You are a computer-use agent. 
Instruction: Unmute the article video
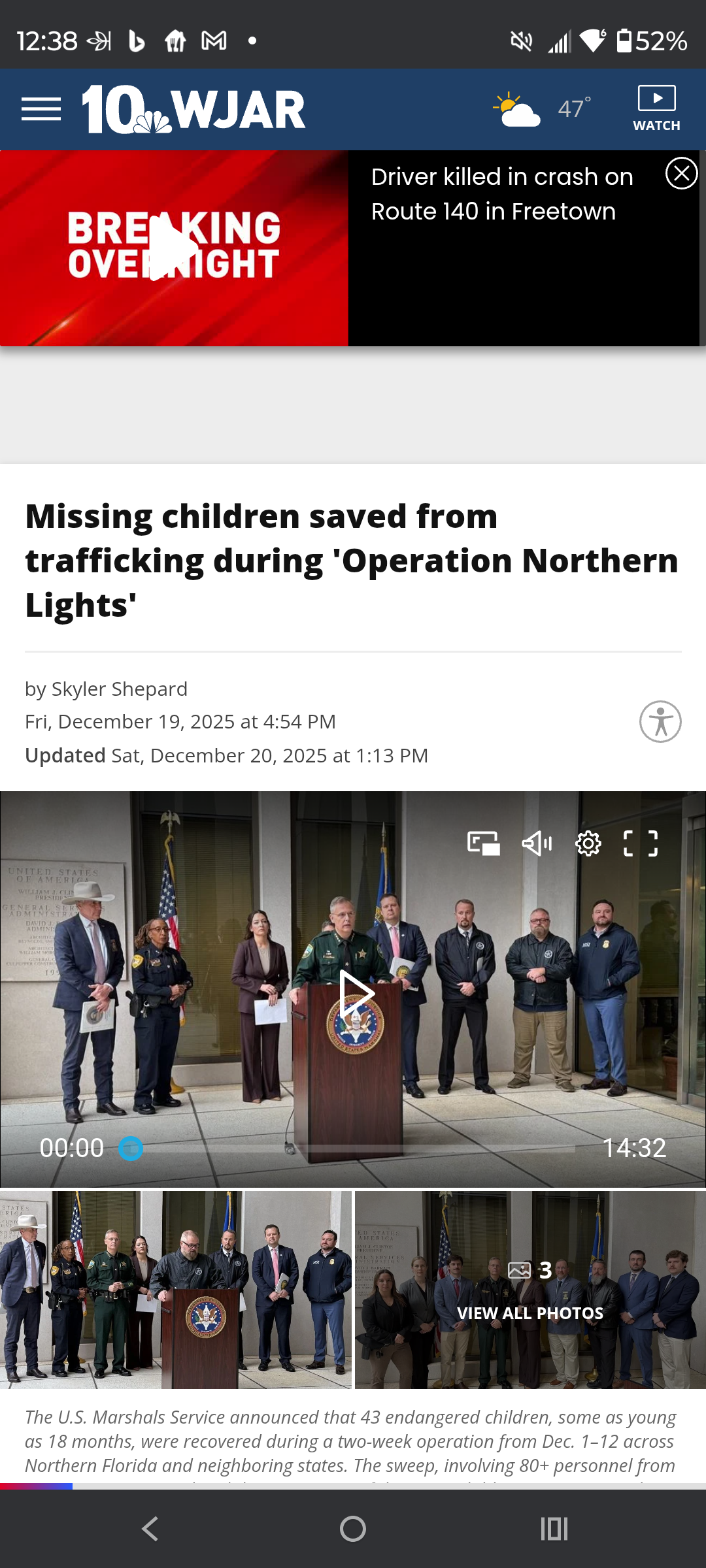(x=537, y=843)
